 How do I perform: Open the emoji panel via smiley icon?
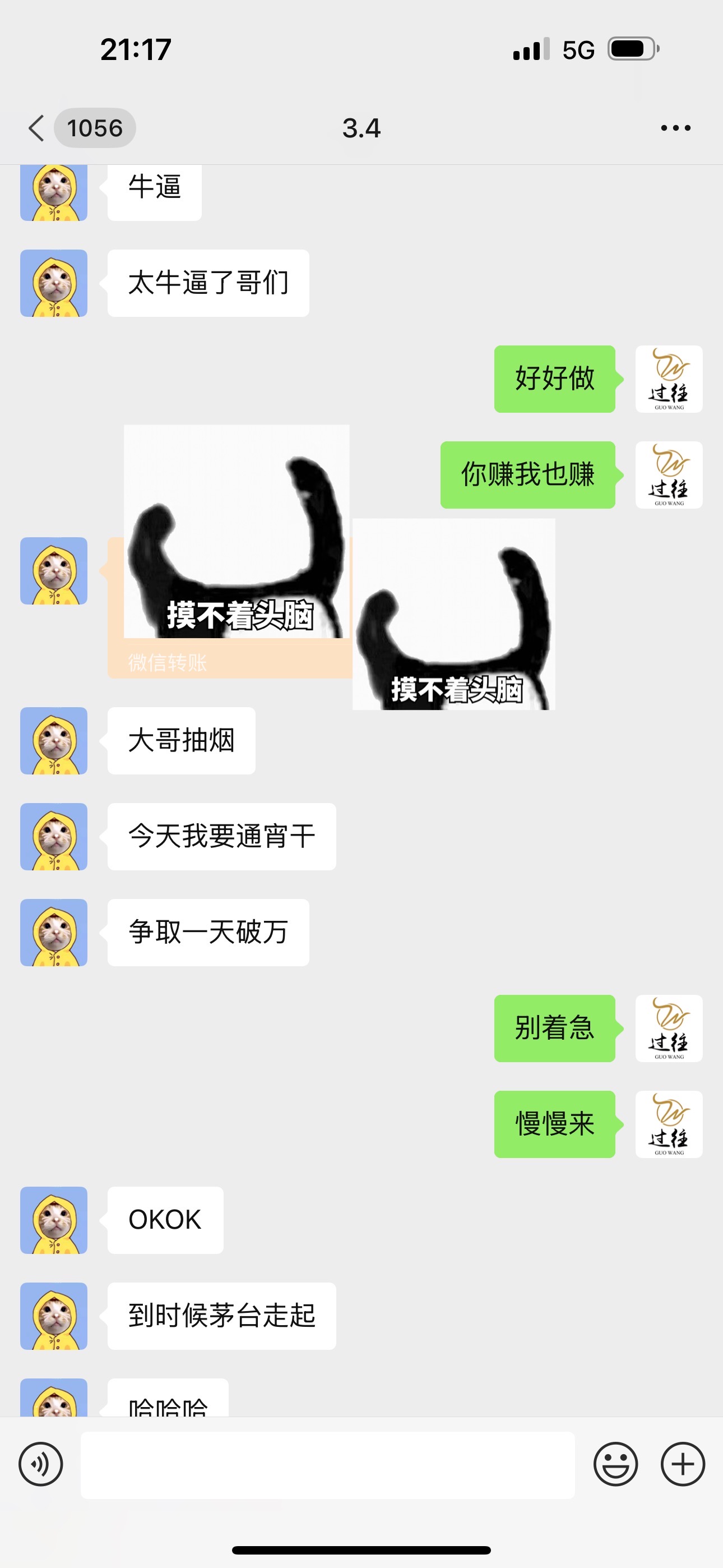point(616,1463)
